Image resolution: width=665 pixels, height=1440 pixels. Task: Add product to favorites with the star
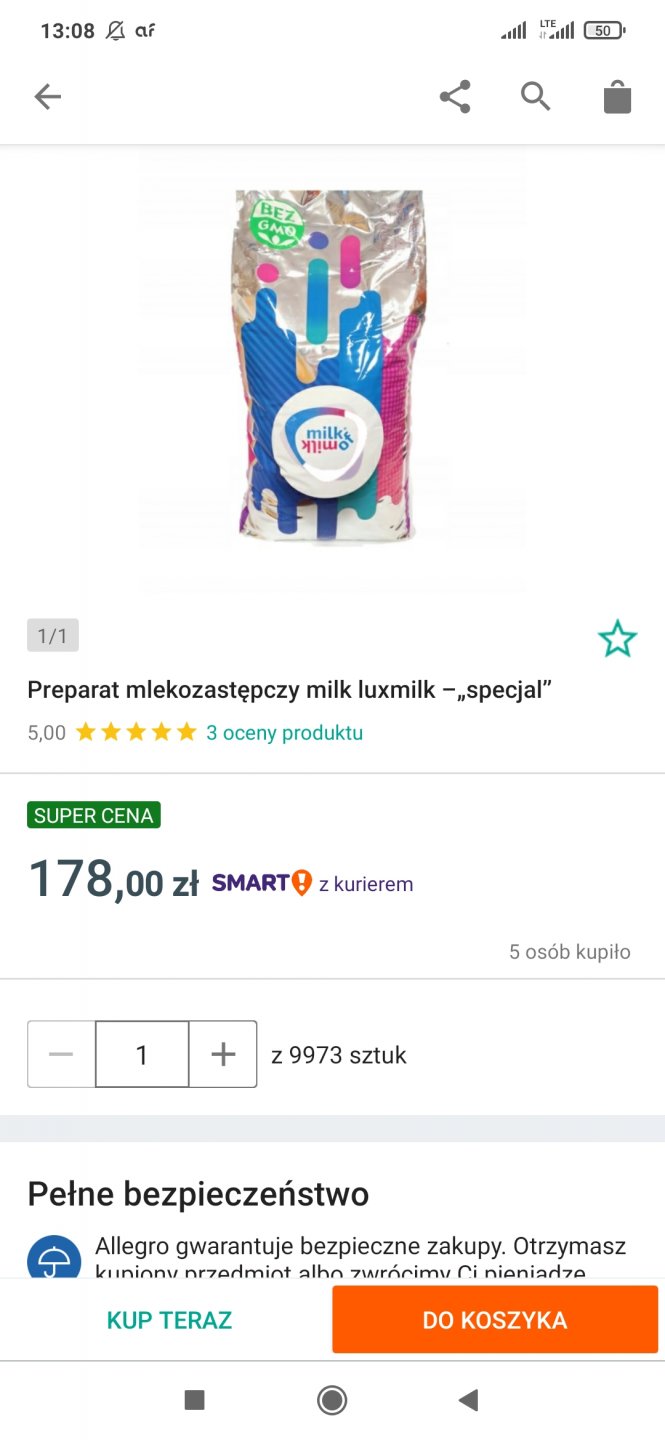tap(617, 639)
